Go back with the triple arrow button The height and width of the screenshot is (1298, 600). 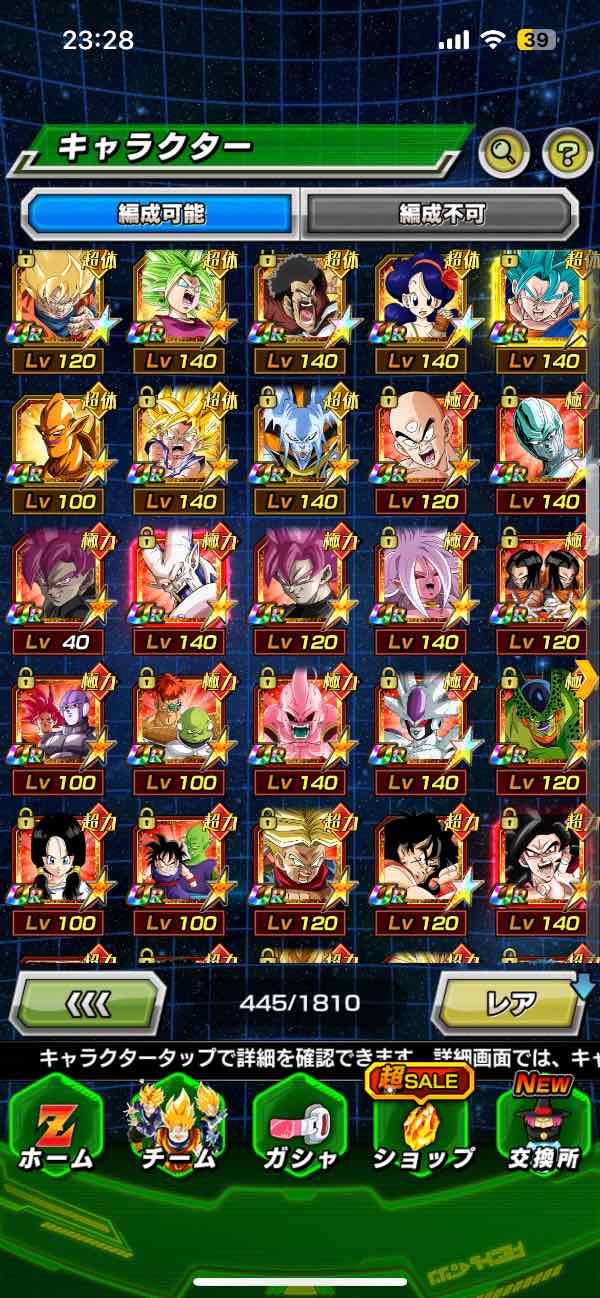tap(87, 1002)
